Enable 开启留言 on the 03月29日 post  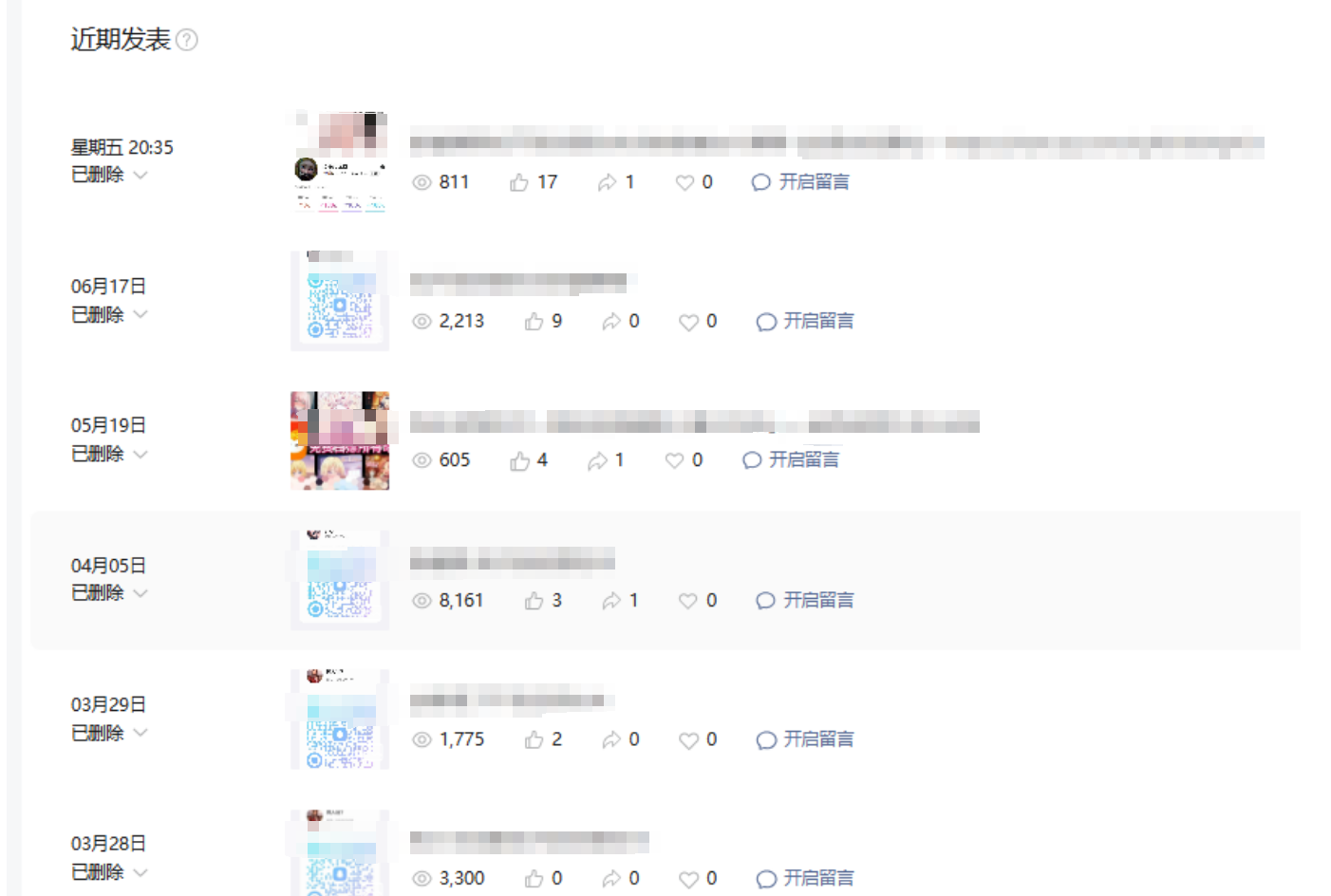point(805,739)
